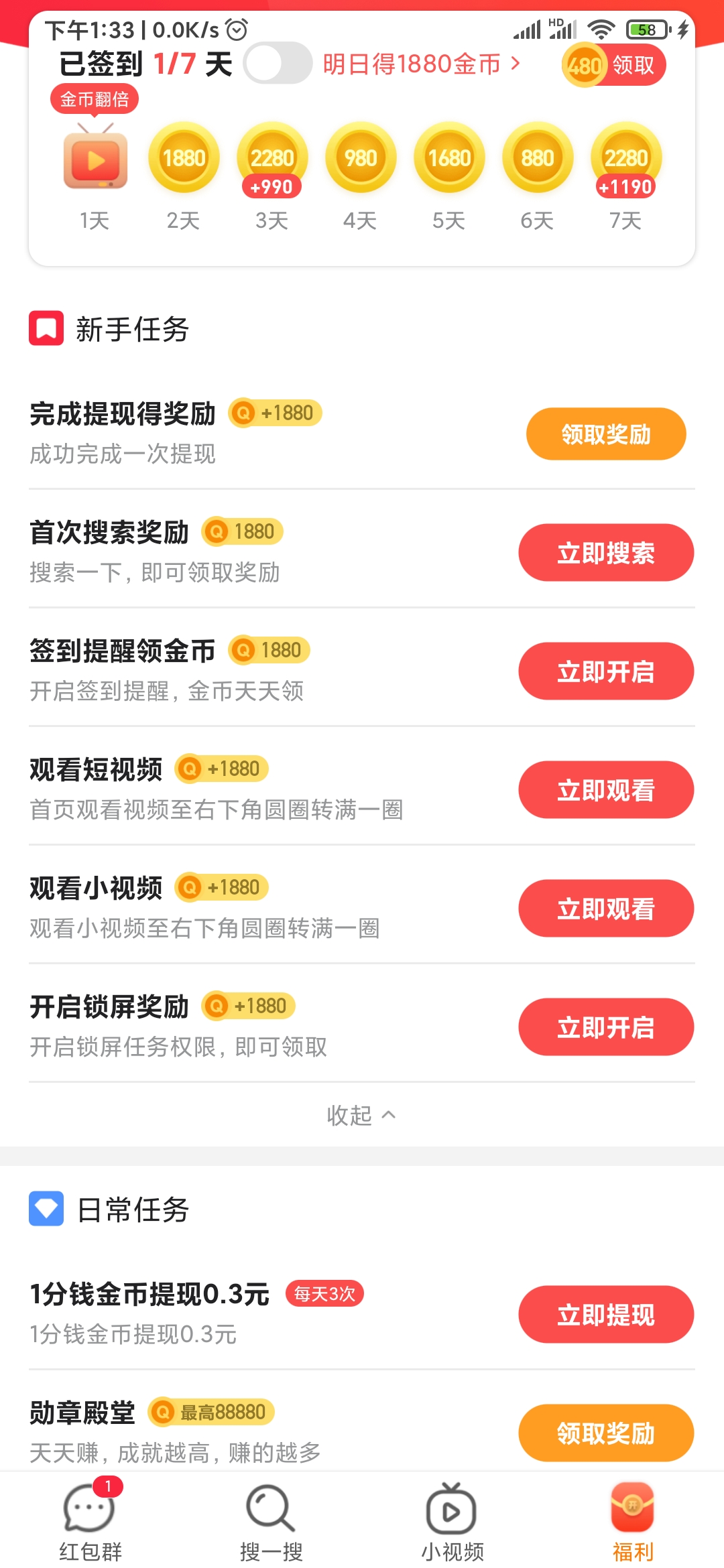Claim the 480 coins with 领取

point(613,66)
